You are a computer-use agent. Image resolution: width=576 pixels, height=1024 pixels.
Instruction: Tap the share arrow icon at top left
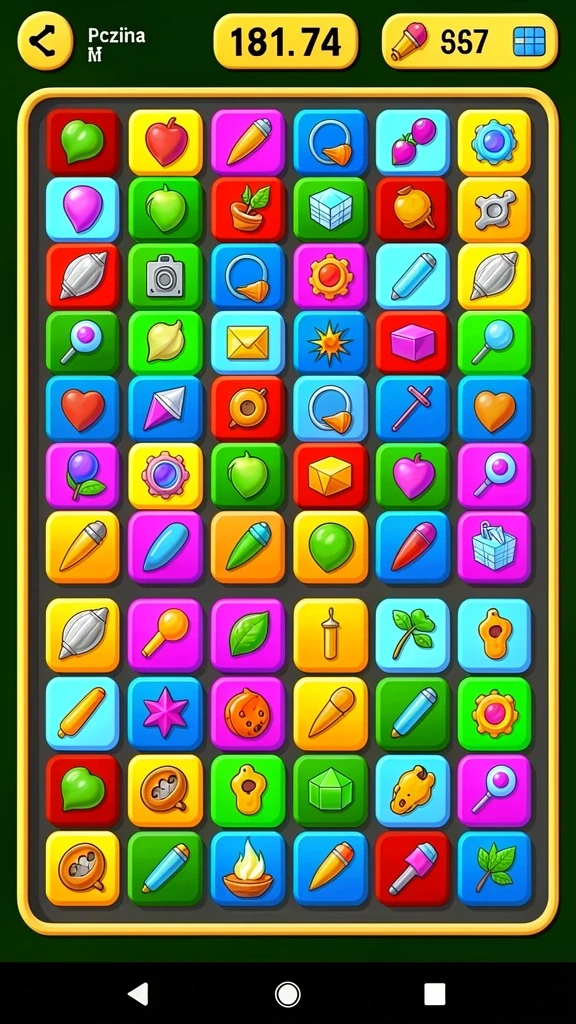[x=45, y=41]
